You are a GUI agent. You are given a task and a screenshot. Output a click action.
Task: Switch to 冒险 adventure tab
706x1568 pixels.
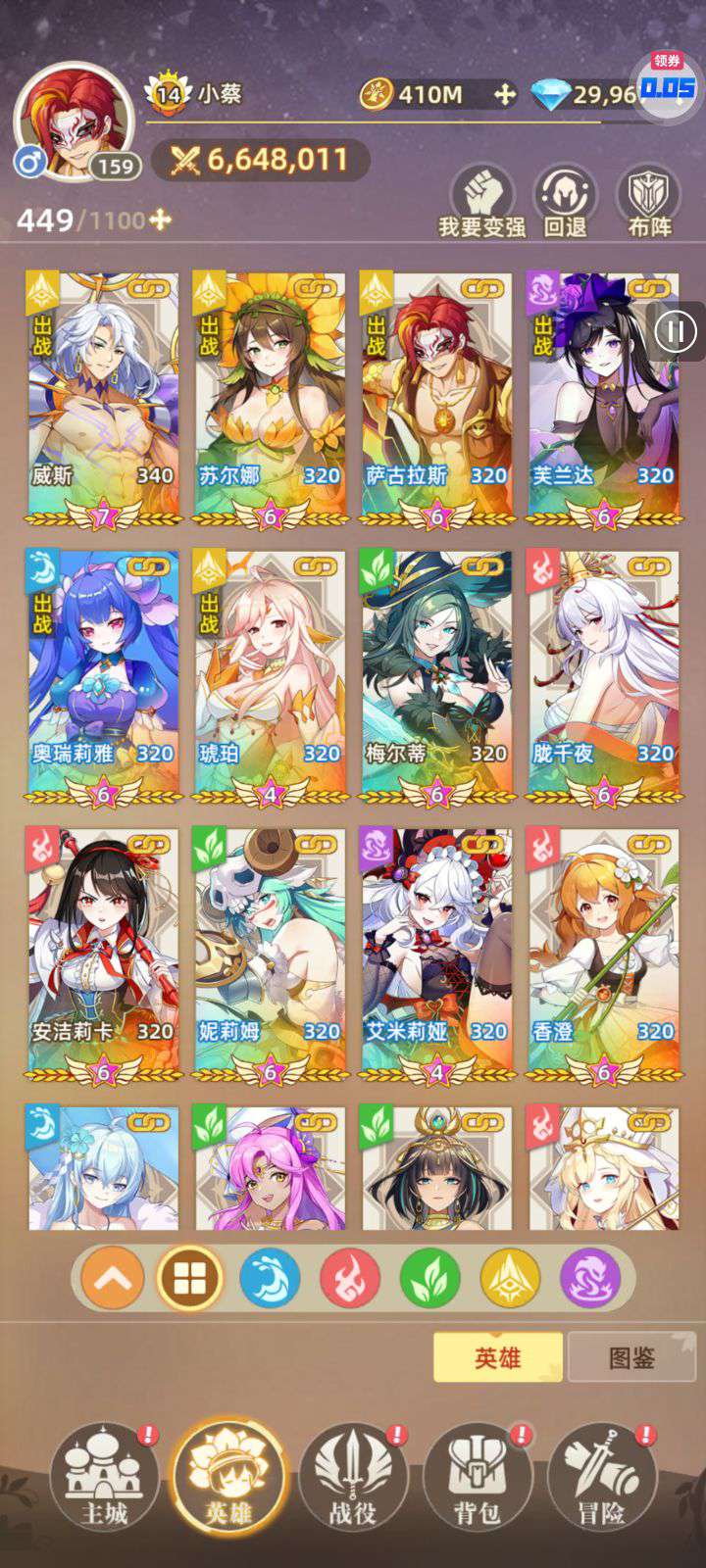(601, 1477)
